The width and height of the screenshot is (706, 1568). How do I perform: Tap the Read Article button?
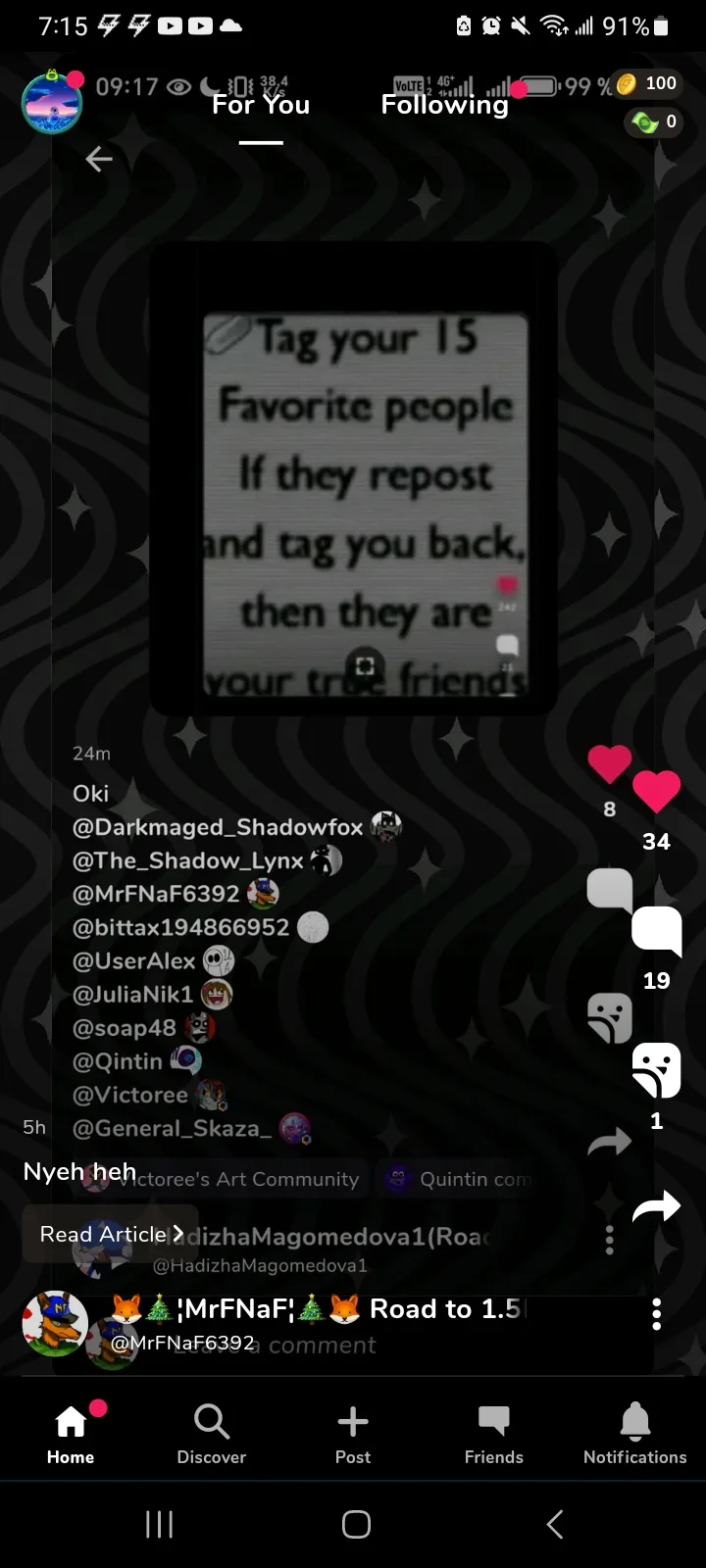coord(112,1235)
